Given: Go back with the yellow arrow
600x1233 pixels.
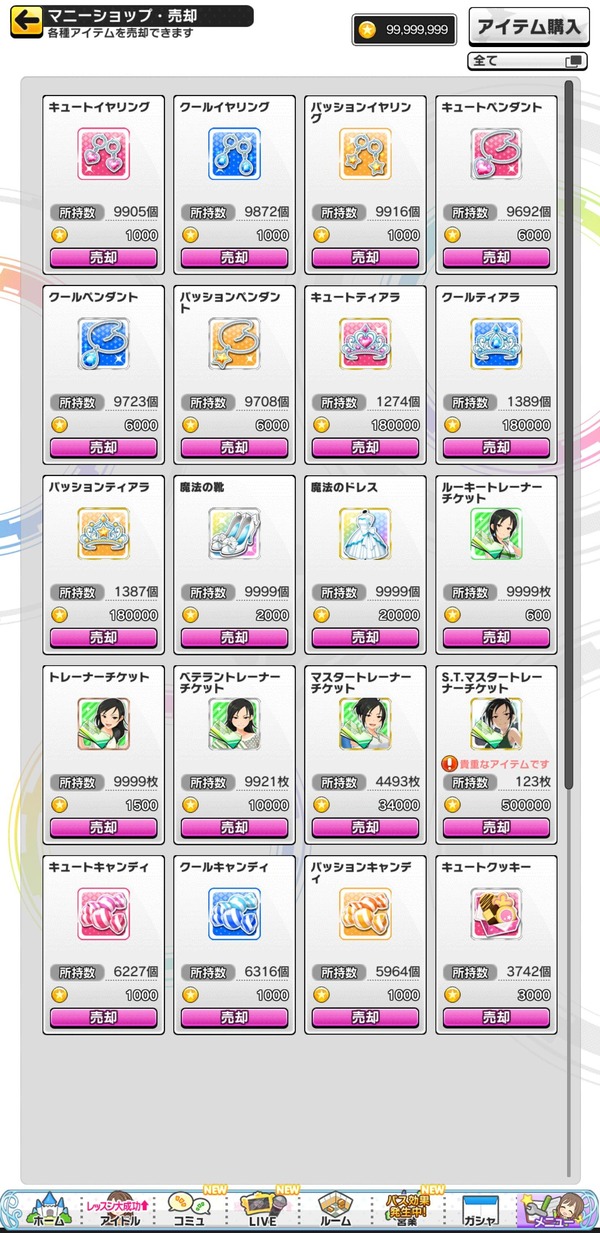Looking at the screenshot, I should [27, 17].
